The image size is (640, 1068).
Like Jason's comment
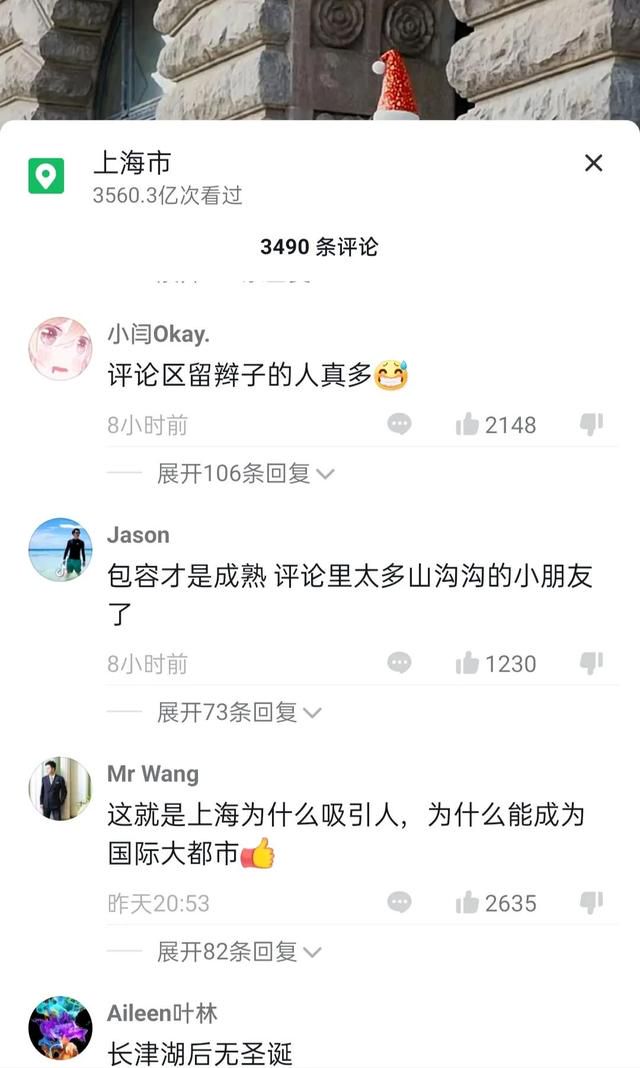pos(467,663)
